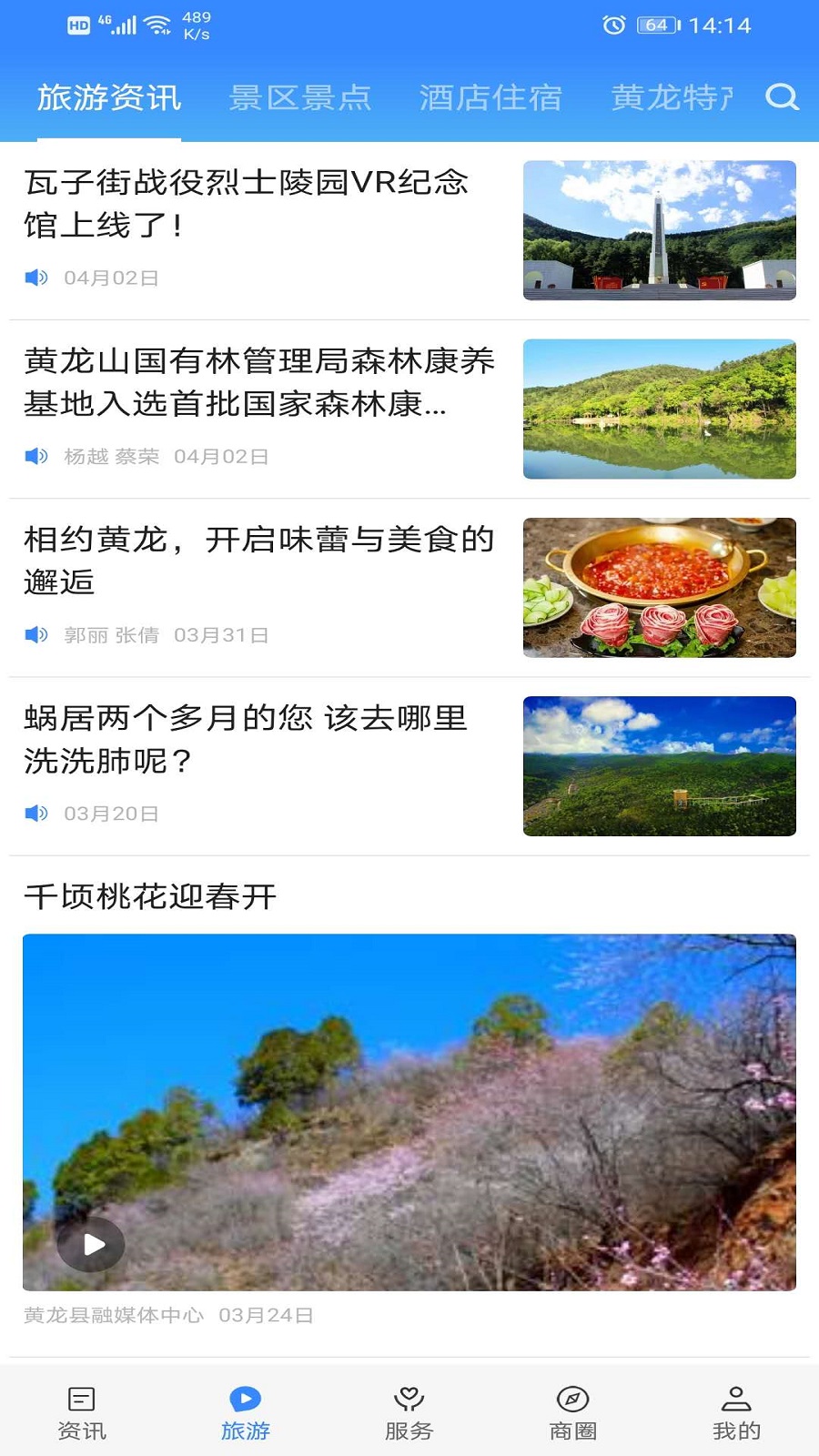Stay on the 旅游资讯 tab
819x1456 pixels.
[108, 97]
